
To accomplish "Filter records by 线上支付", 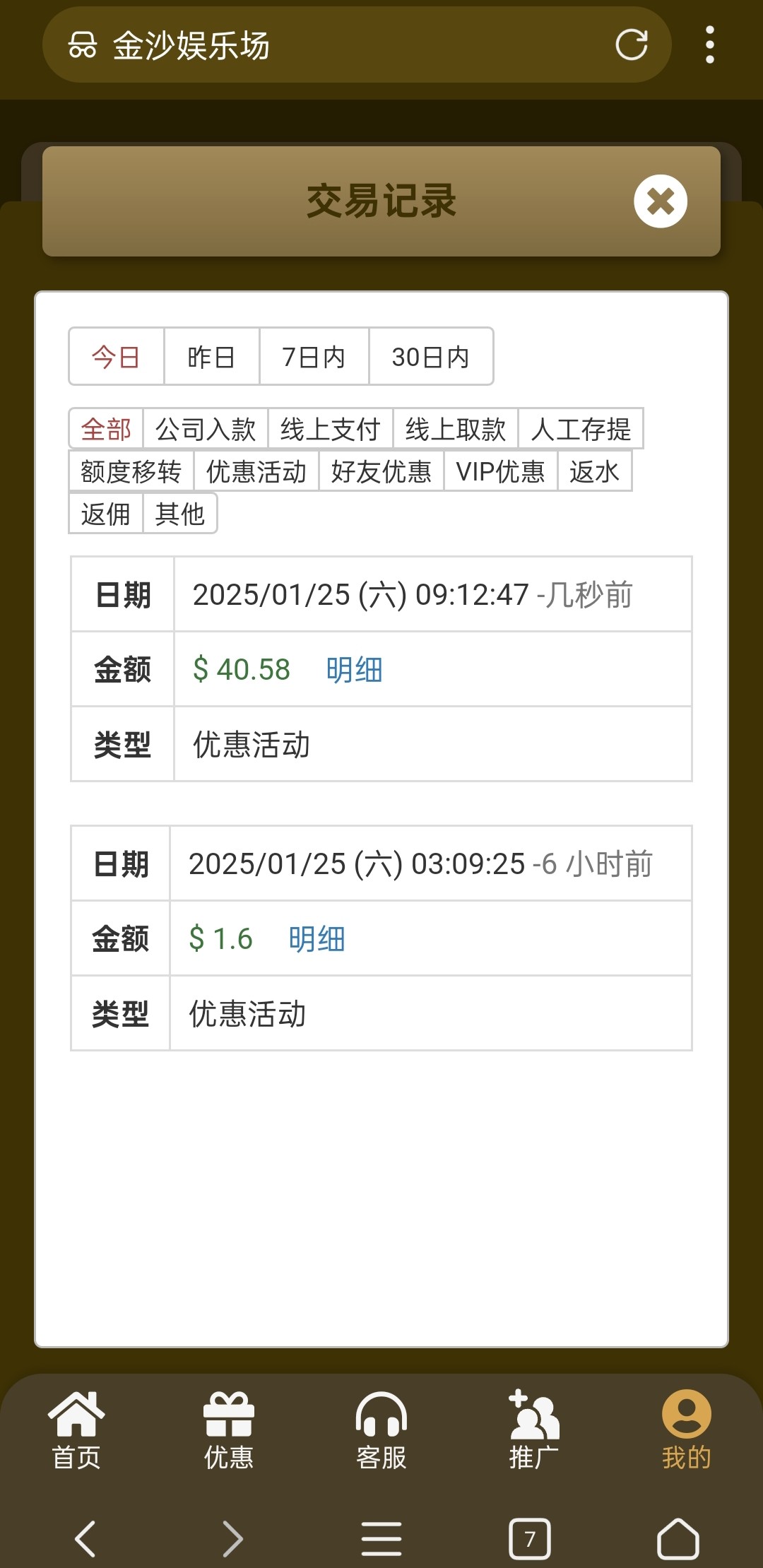I will (330, 429).
